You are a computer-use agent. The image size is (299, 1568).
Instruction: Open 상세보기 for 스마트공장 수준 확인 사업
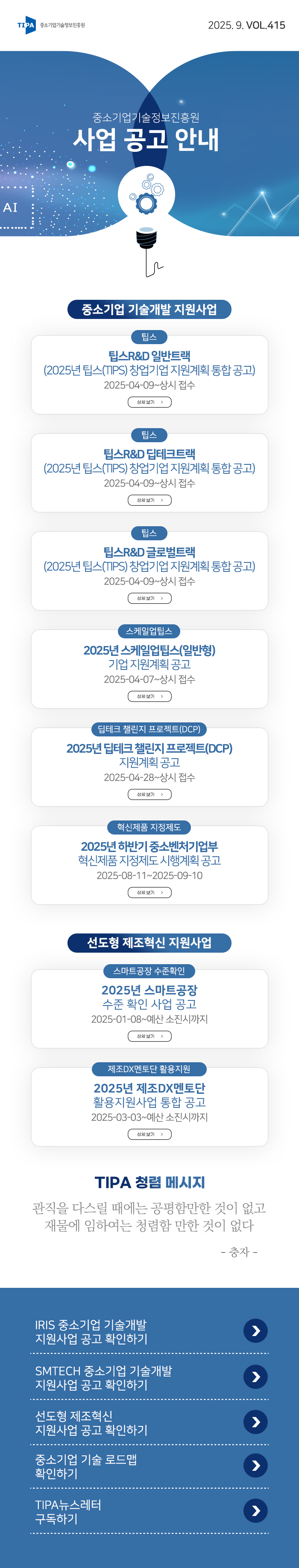point(149,1035)
